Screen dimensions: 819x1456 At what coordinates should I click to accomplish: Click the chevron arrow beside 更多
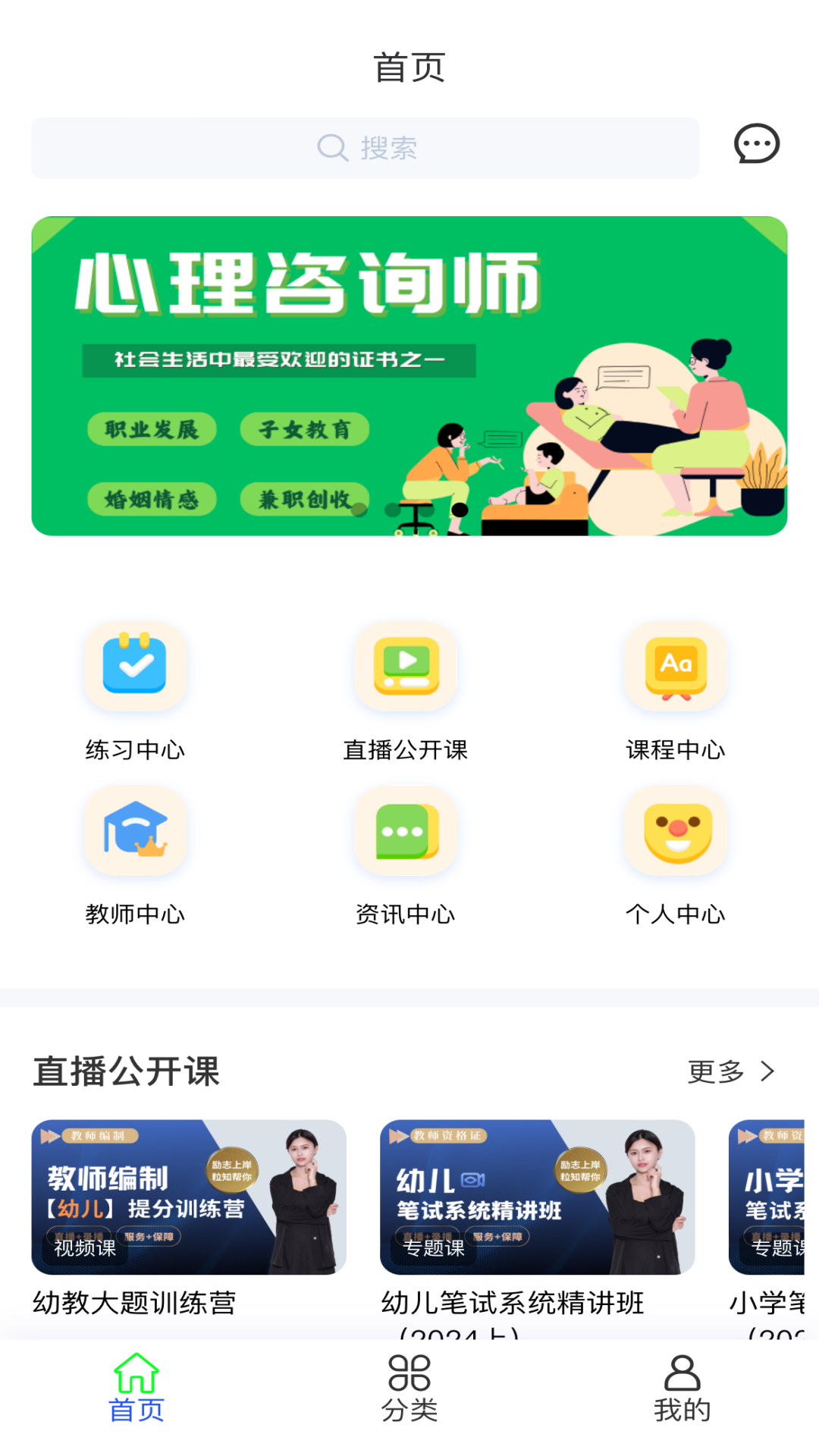point(768,1072)
